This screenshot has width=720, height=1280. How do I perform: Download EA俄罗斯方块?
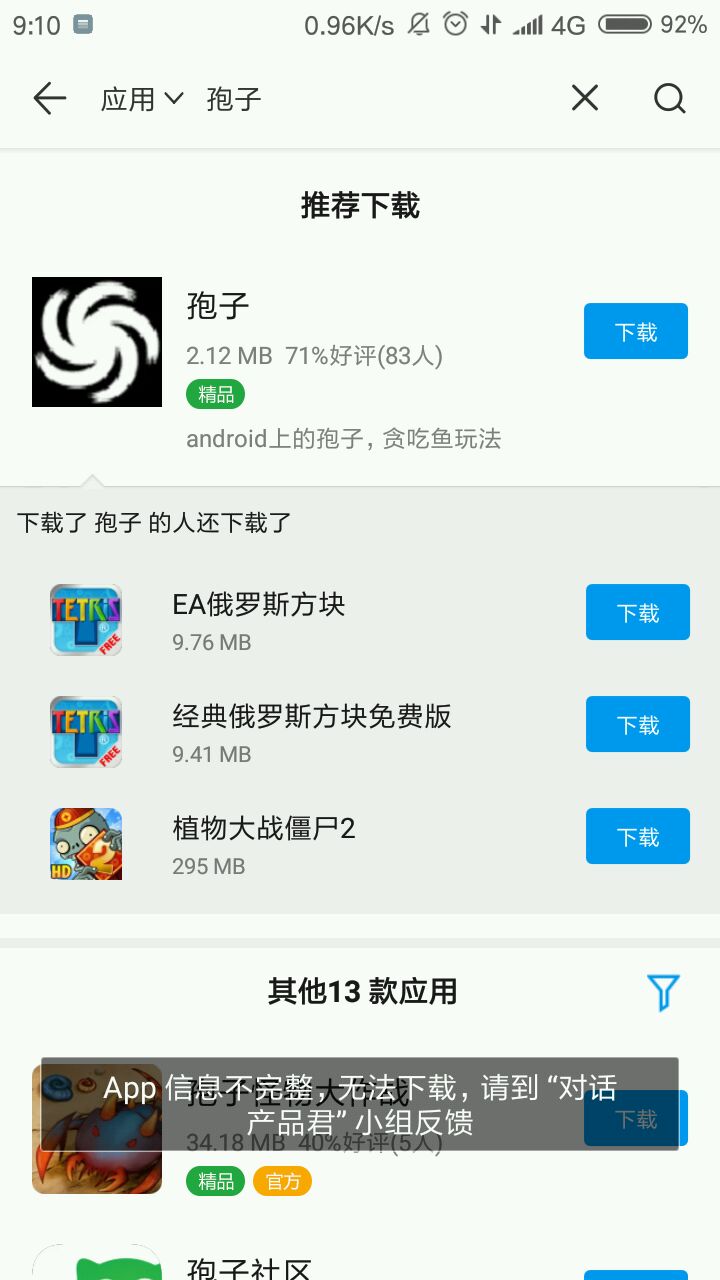click(638, 612)
